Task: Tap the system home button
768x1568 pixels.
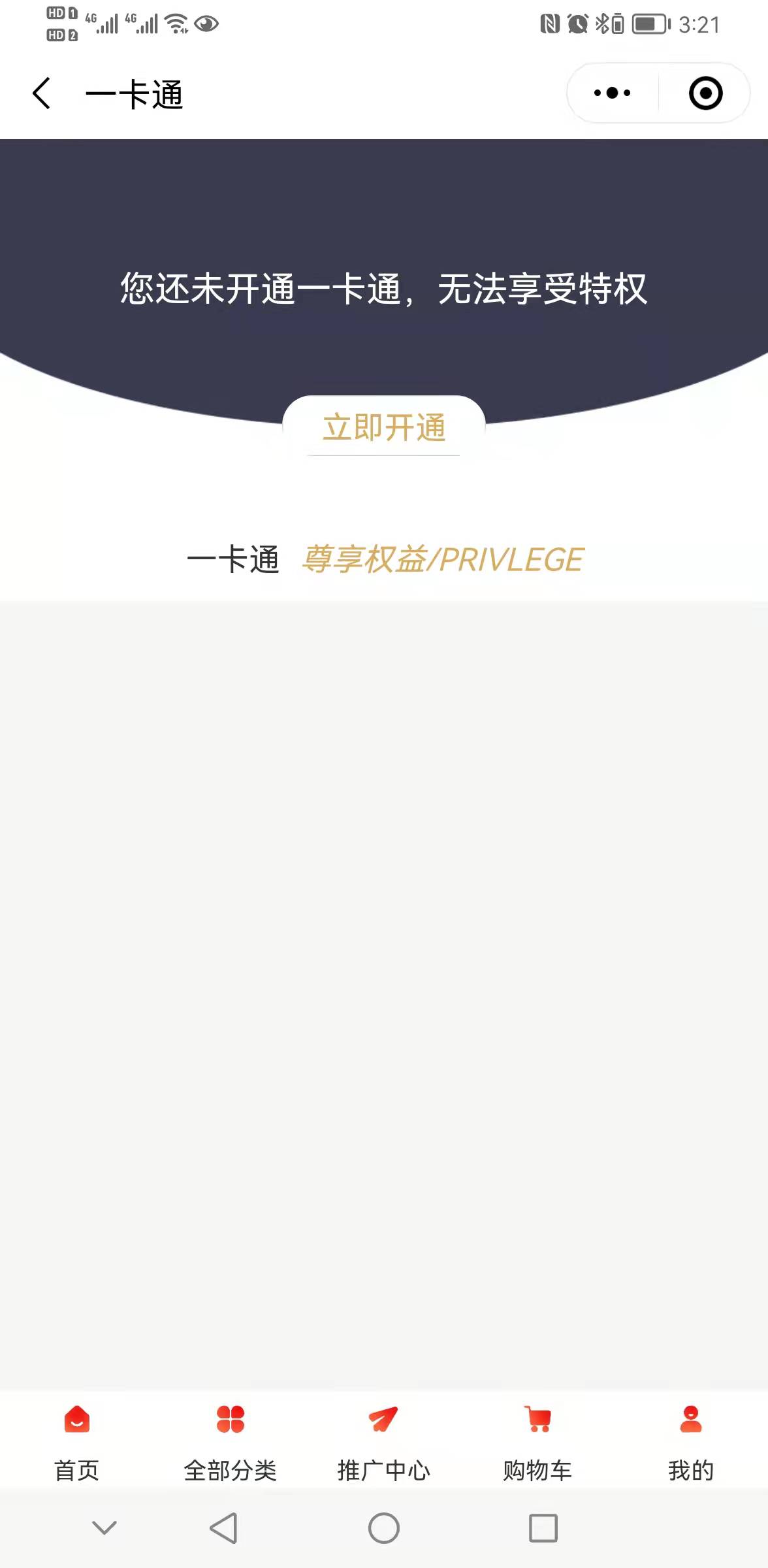Action: 384,1528
